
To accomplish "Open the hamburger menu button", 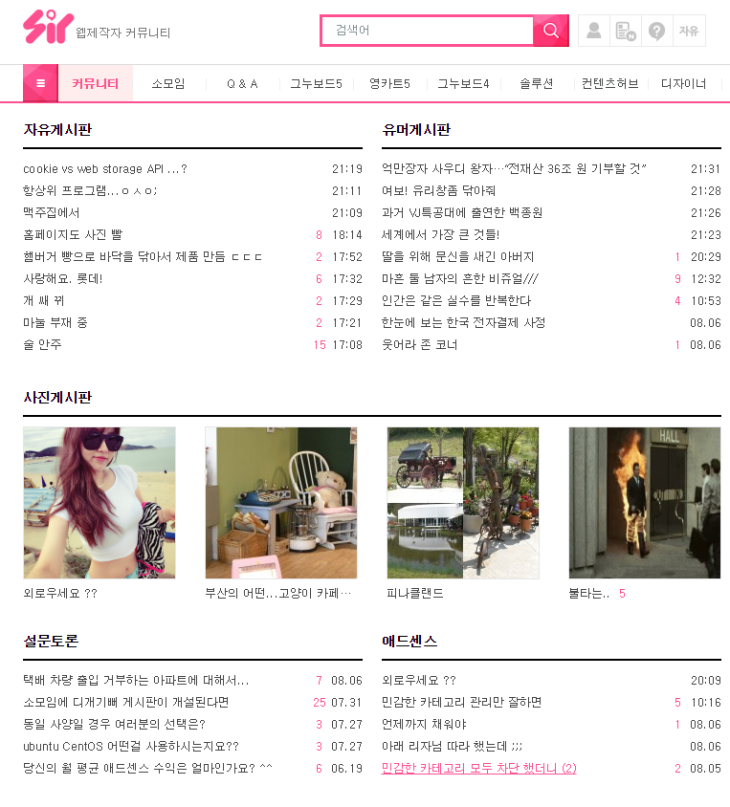I will 41,83.
